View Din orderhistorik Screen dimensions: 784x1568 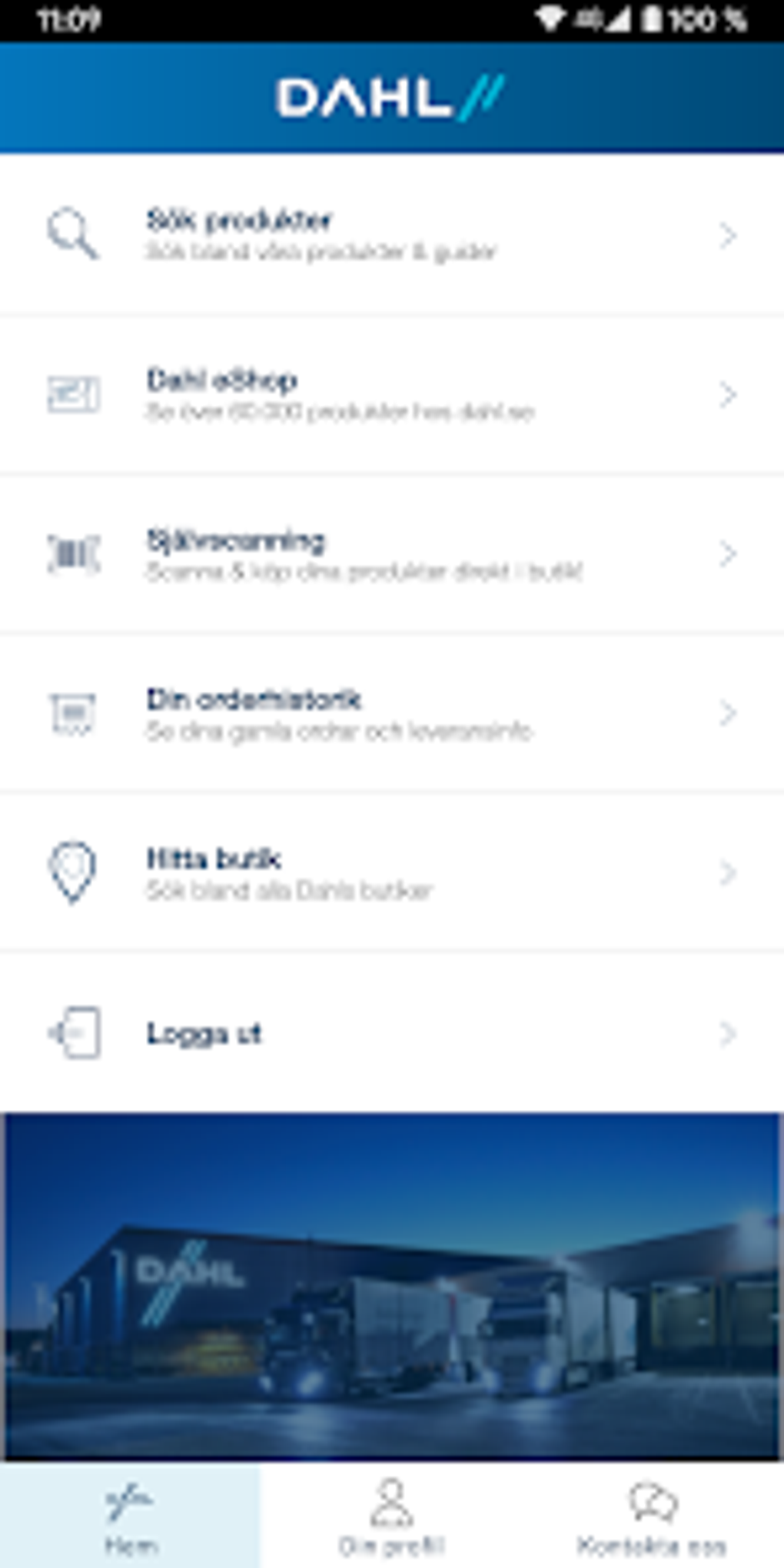coord(392,713)
